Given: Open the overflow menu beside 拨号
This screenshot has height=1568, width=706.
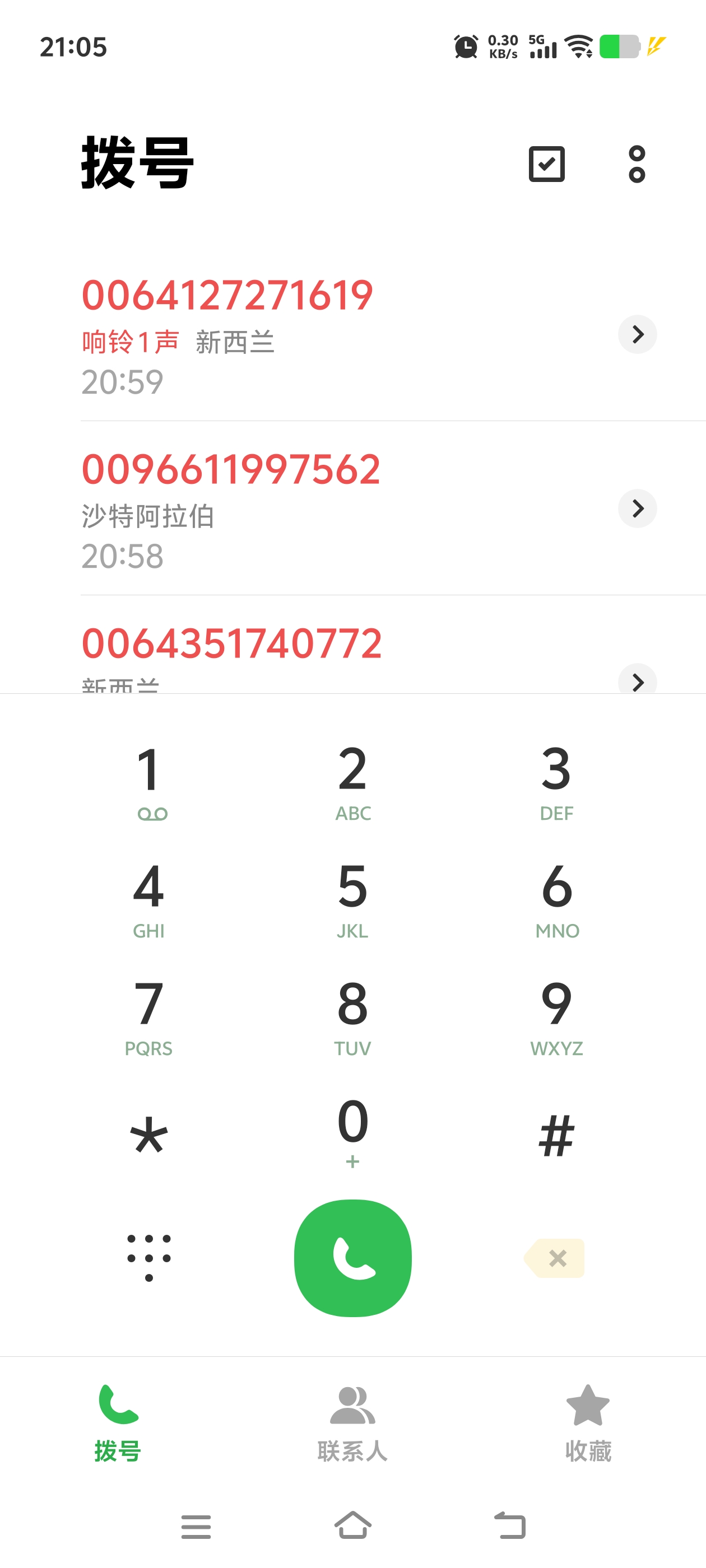Looking at the screenshot, I should pyautogui.click(x=637, y=164).
